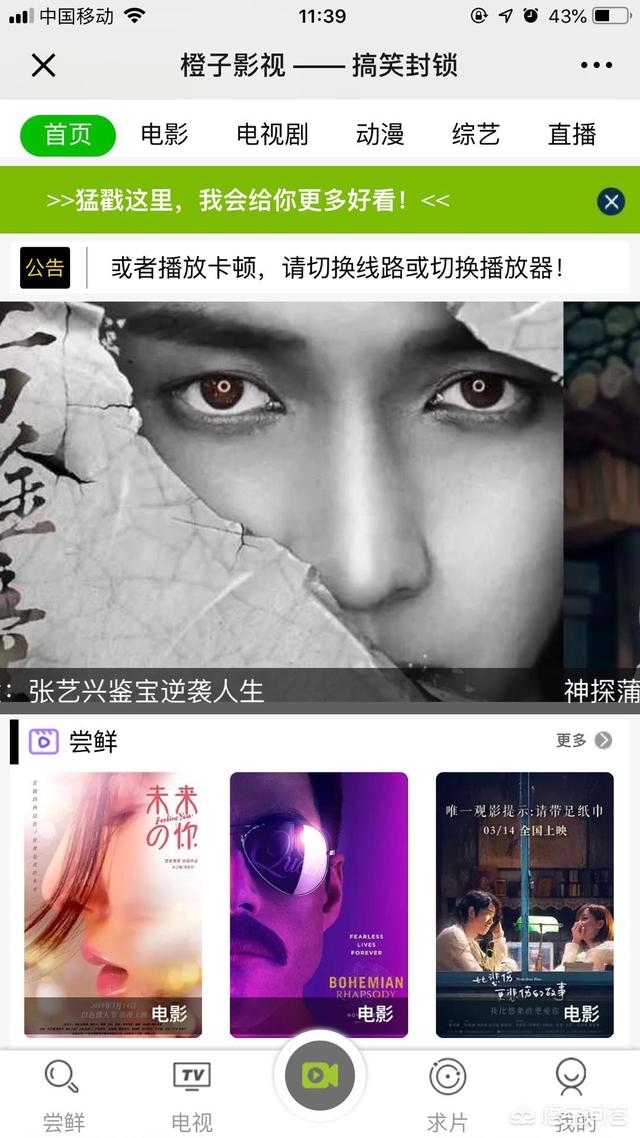Image resolution: width=640 pixels, height=1138 pixels.
Task: Open the 比悲伤更悲伤的故事 movie poster
Action: 525,904
